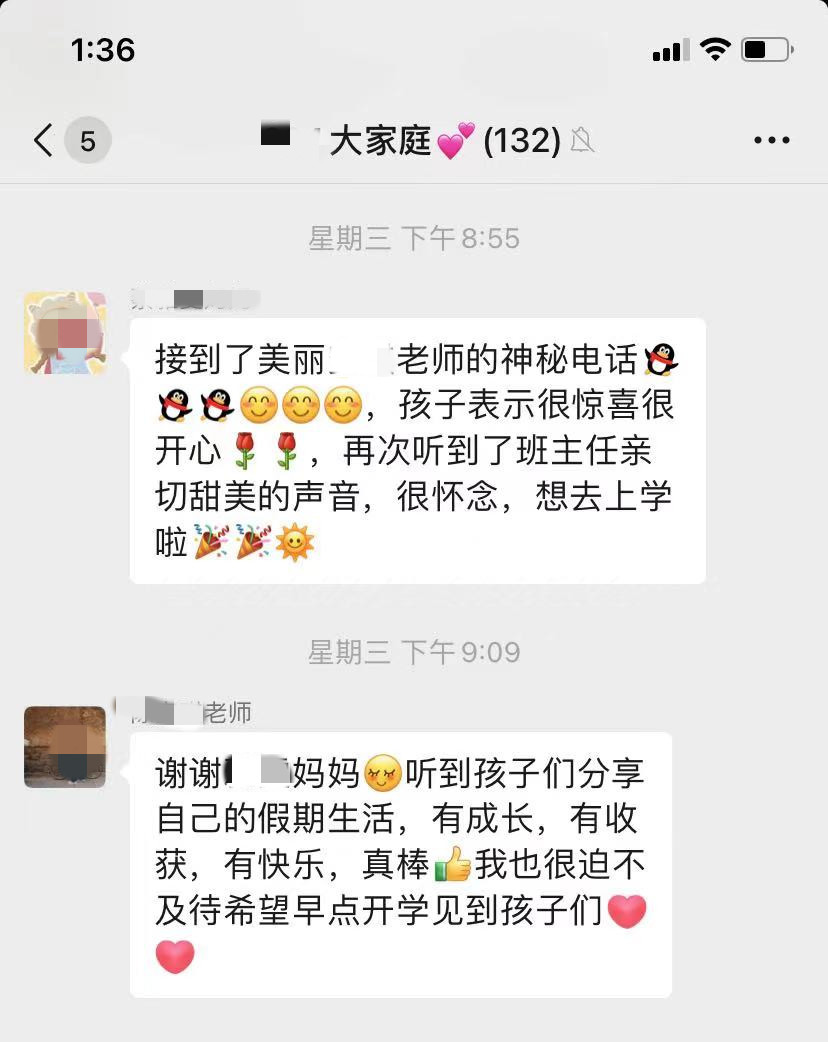The image size is (828, 1042).
Task: Go back to the chat list
Action: 44,141
